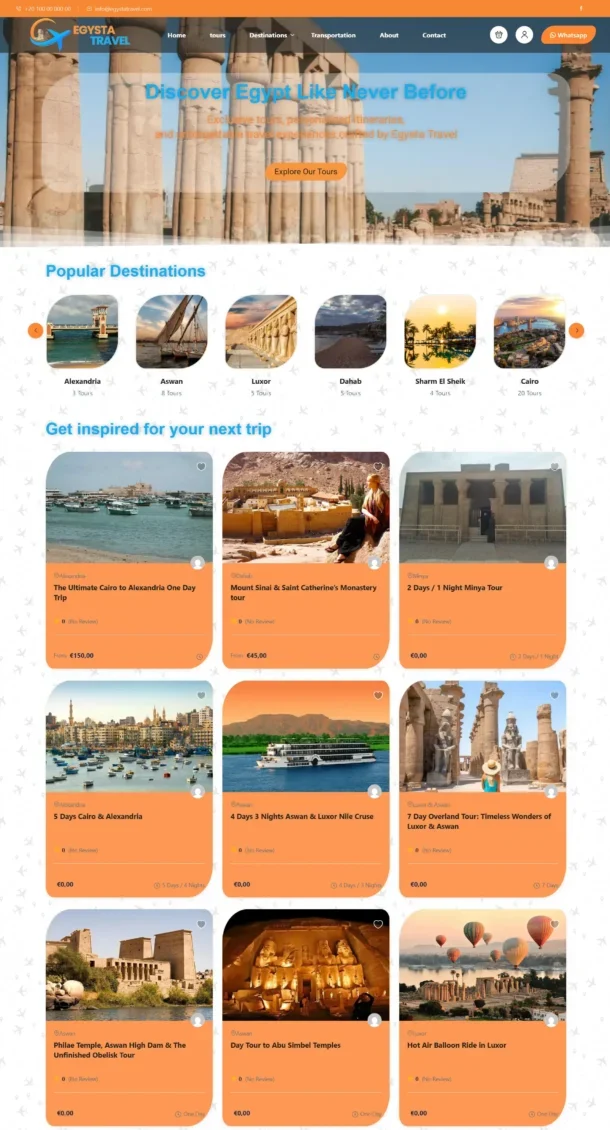Tap the Whatsapp button

coord(568,35)
